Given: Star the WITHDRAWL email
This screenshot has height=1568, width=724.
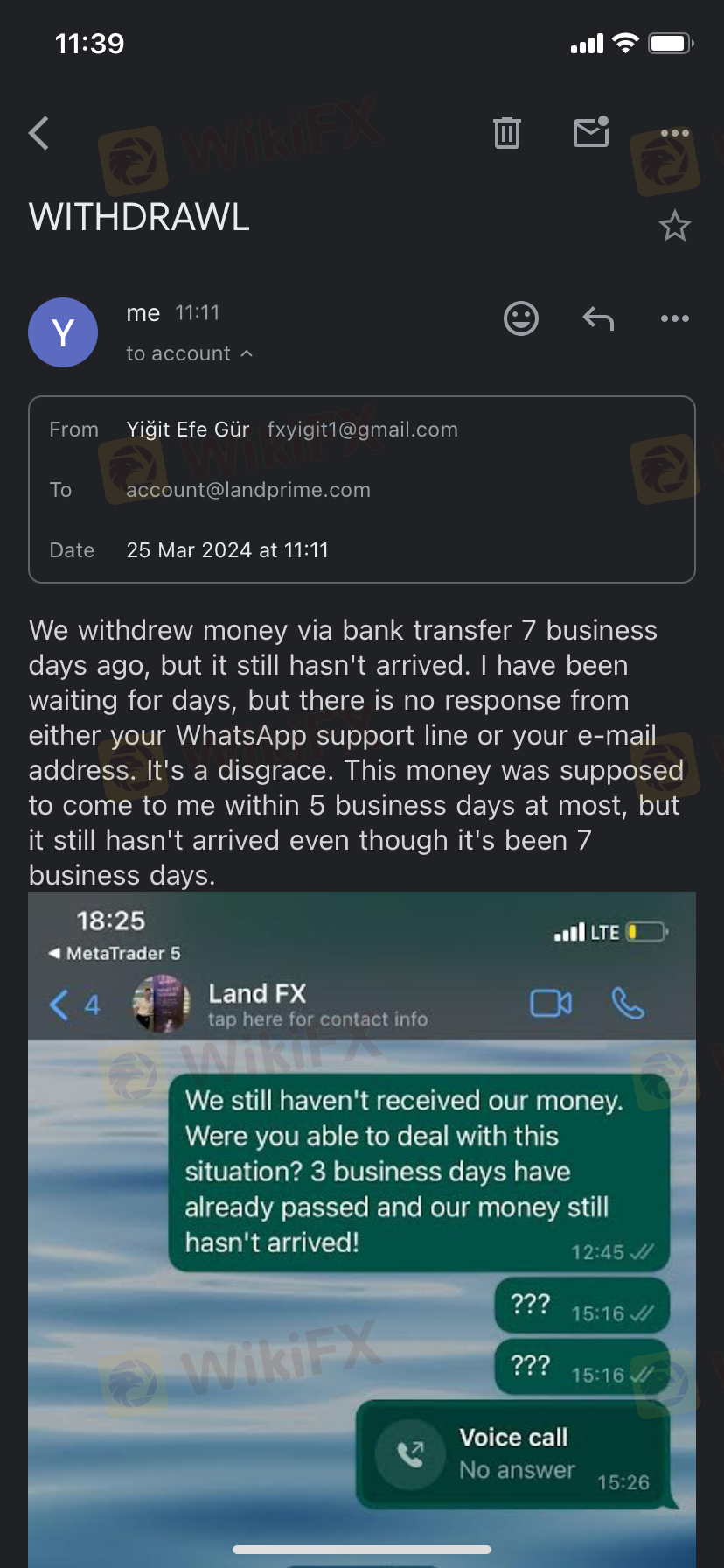Looking at the screenshot, I should (x=674, y=227).
